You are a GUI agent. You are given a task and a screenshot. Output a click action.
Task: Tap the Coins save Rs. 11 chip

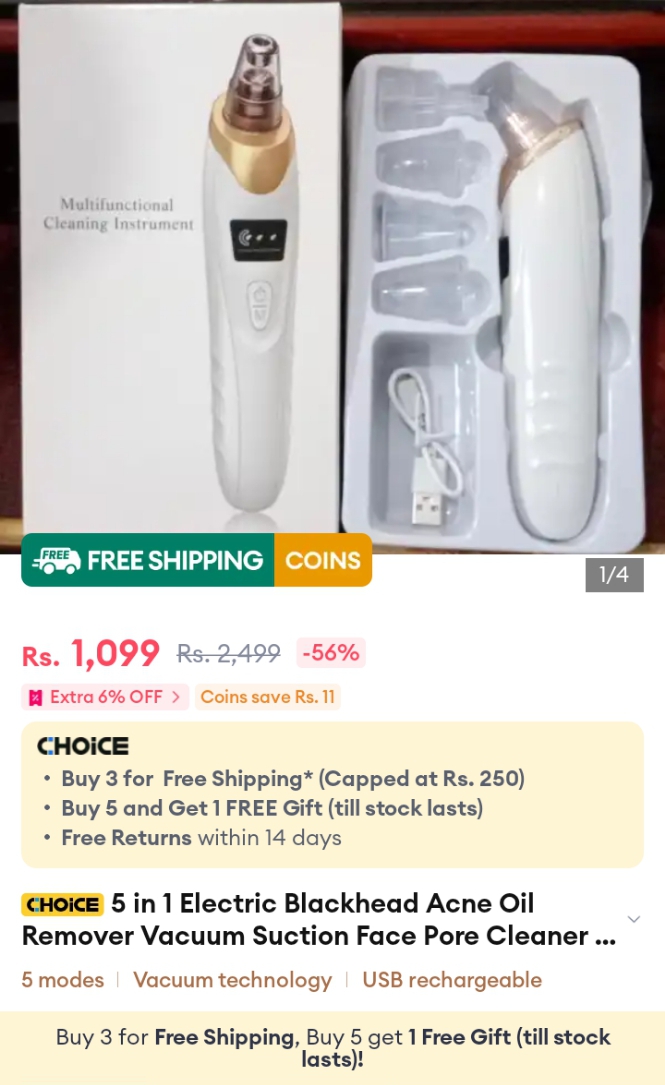[268, 697]
